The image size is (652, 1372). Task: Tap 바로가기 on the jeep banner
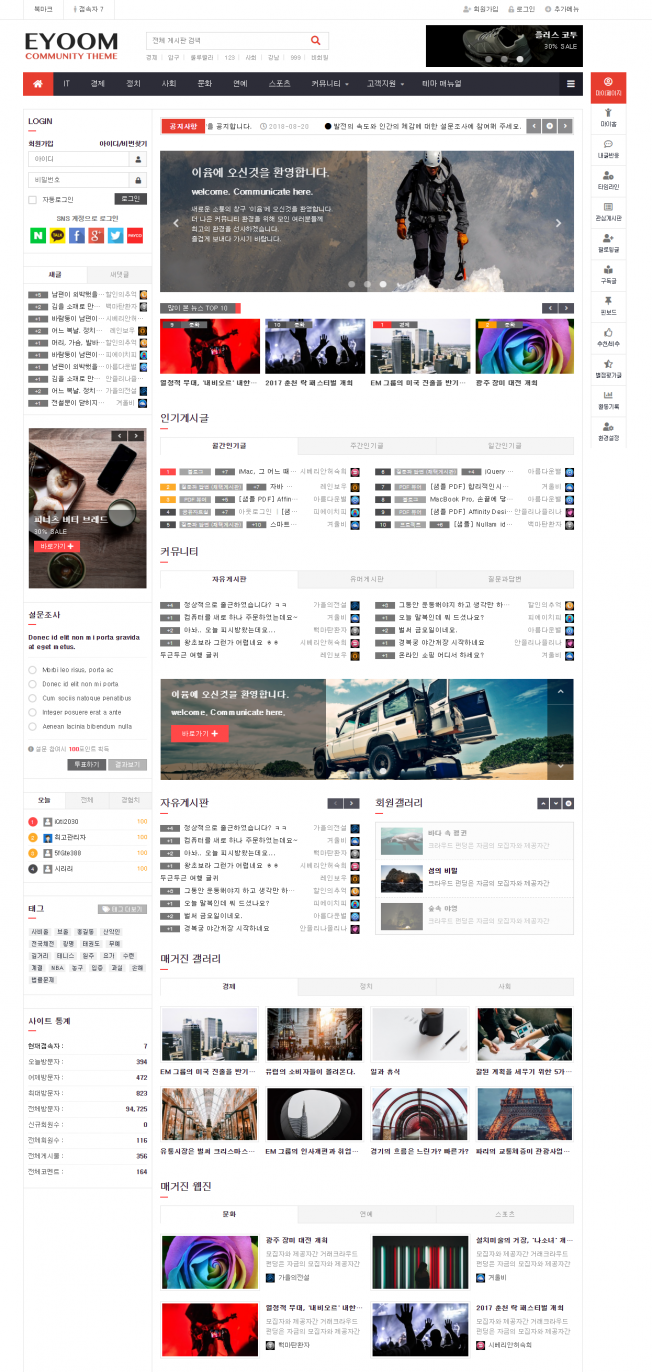click(199, 734)
